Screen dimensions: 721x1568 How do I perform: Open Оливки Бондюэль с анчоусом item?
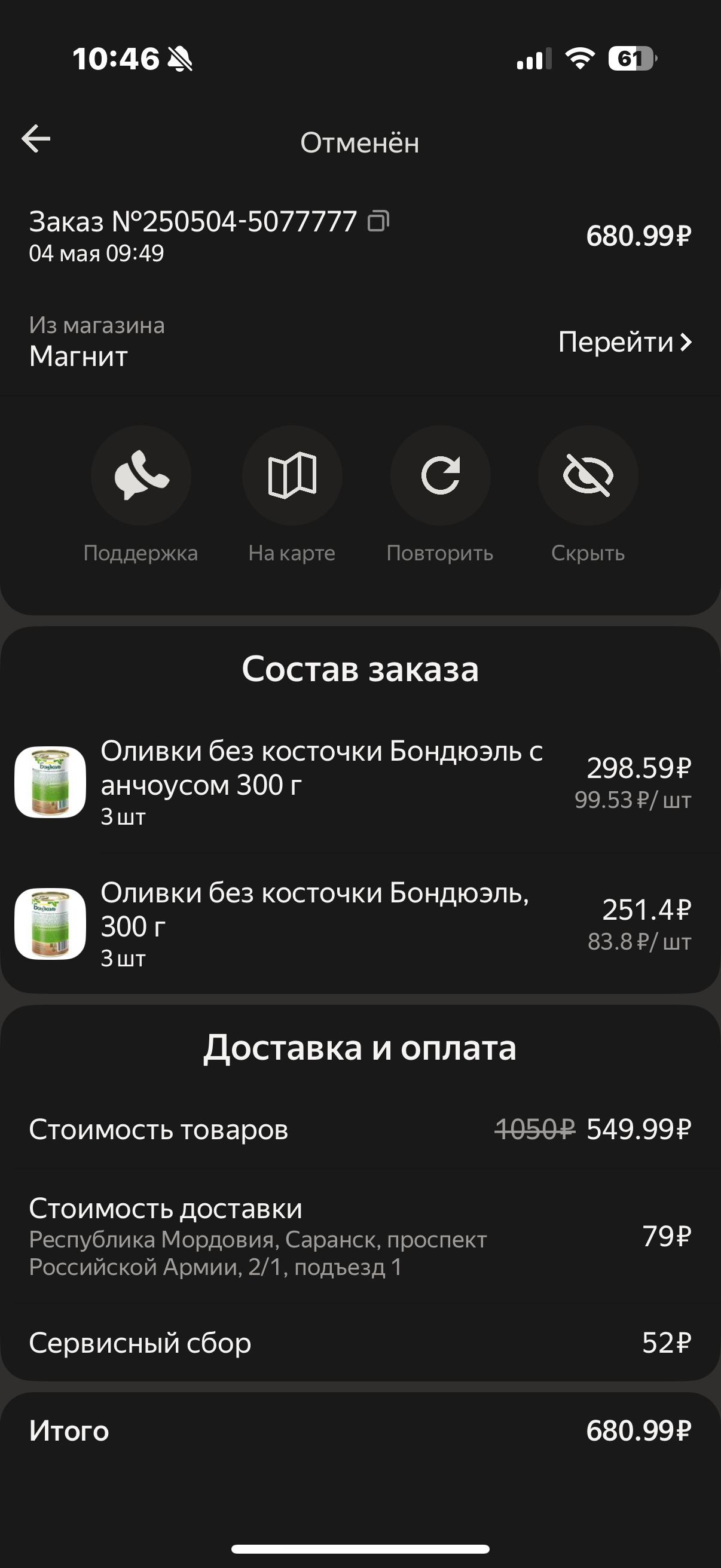click(x=321, y=782)
